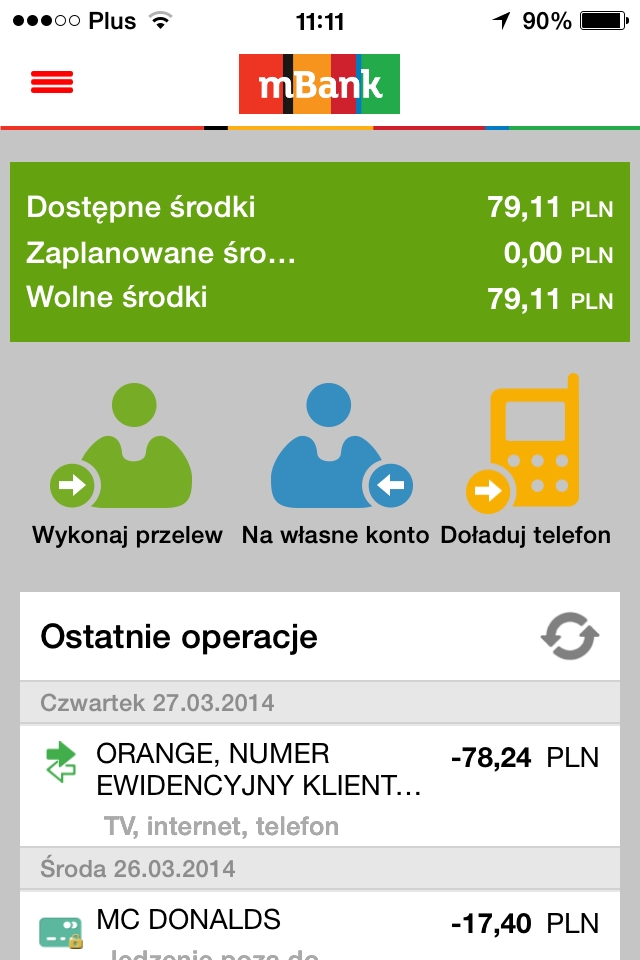Open the green account balance panel
This screenshot has height=960, width=640.
coord(320,252)
